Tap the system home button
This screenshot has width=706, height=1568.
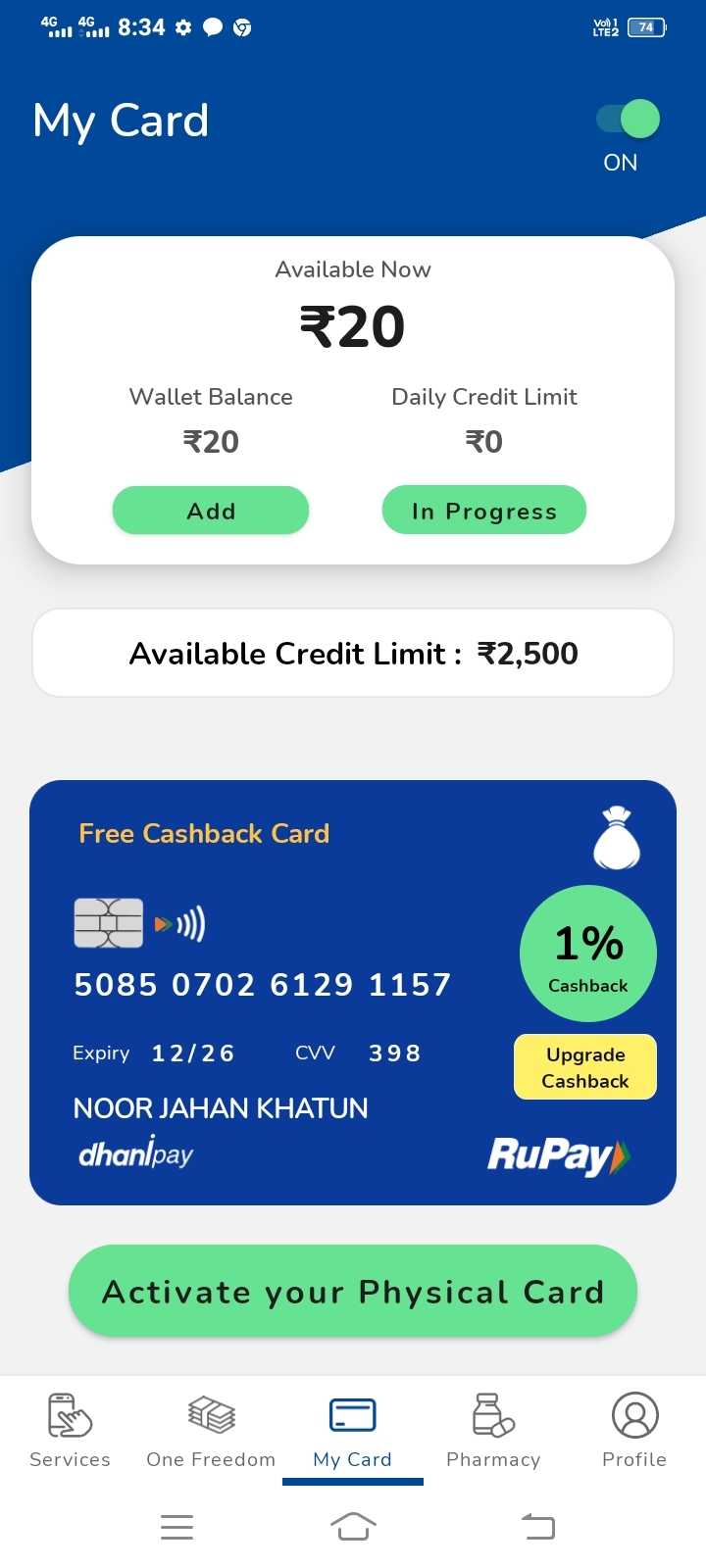[x=353, y=1527]
